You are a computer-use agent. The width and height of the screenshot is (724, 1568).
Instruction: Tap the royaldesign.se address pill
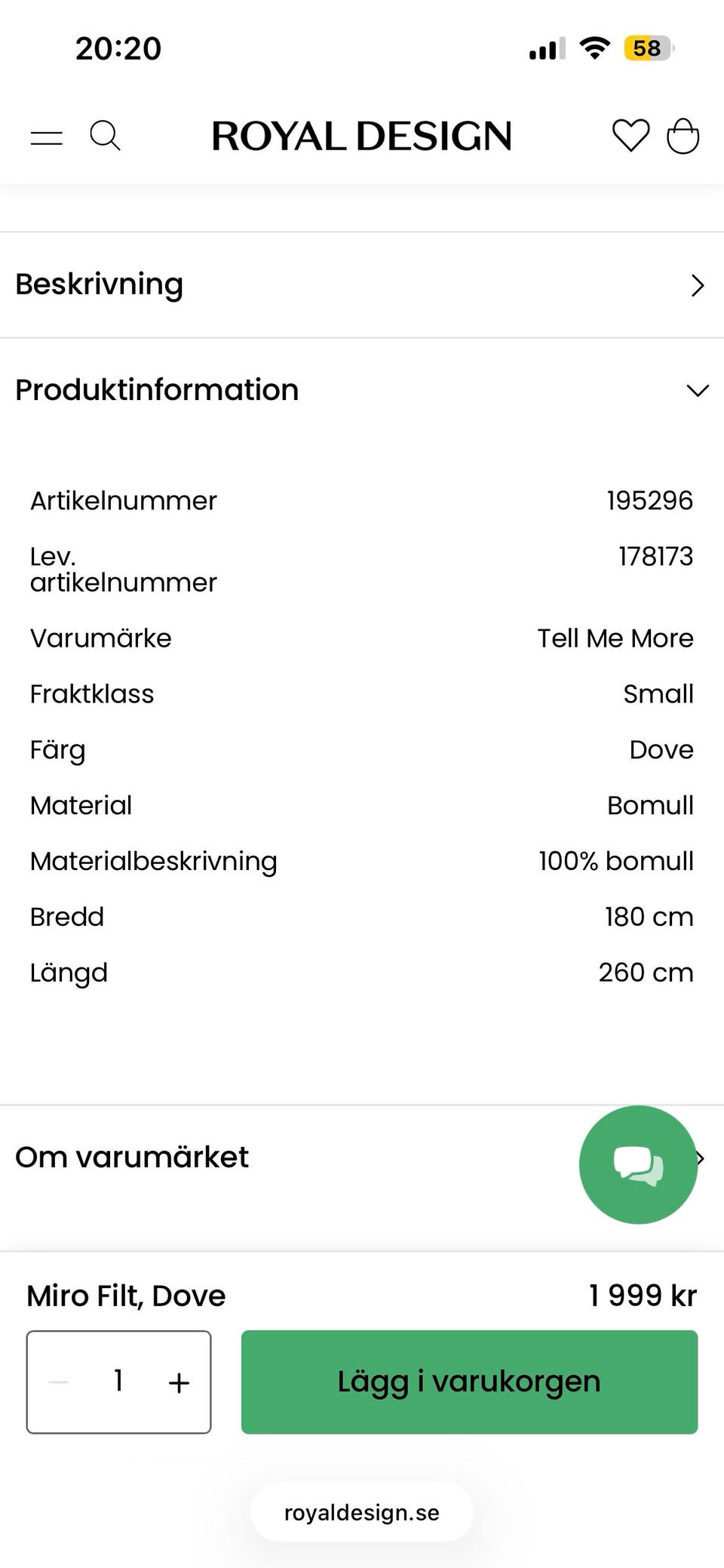click(x=362, y=1512)
